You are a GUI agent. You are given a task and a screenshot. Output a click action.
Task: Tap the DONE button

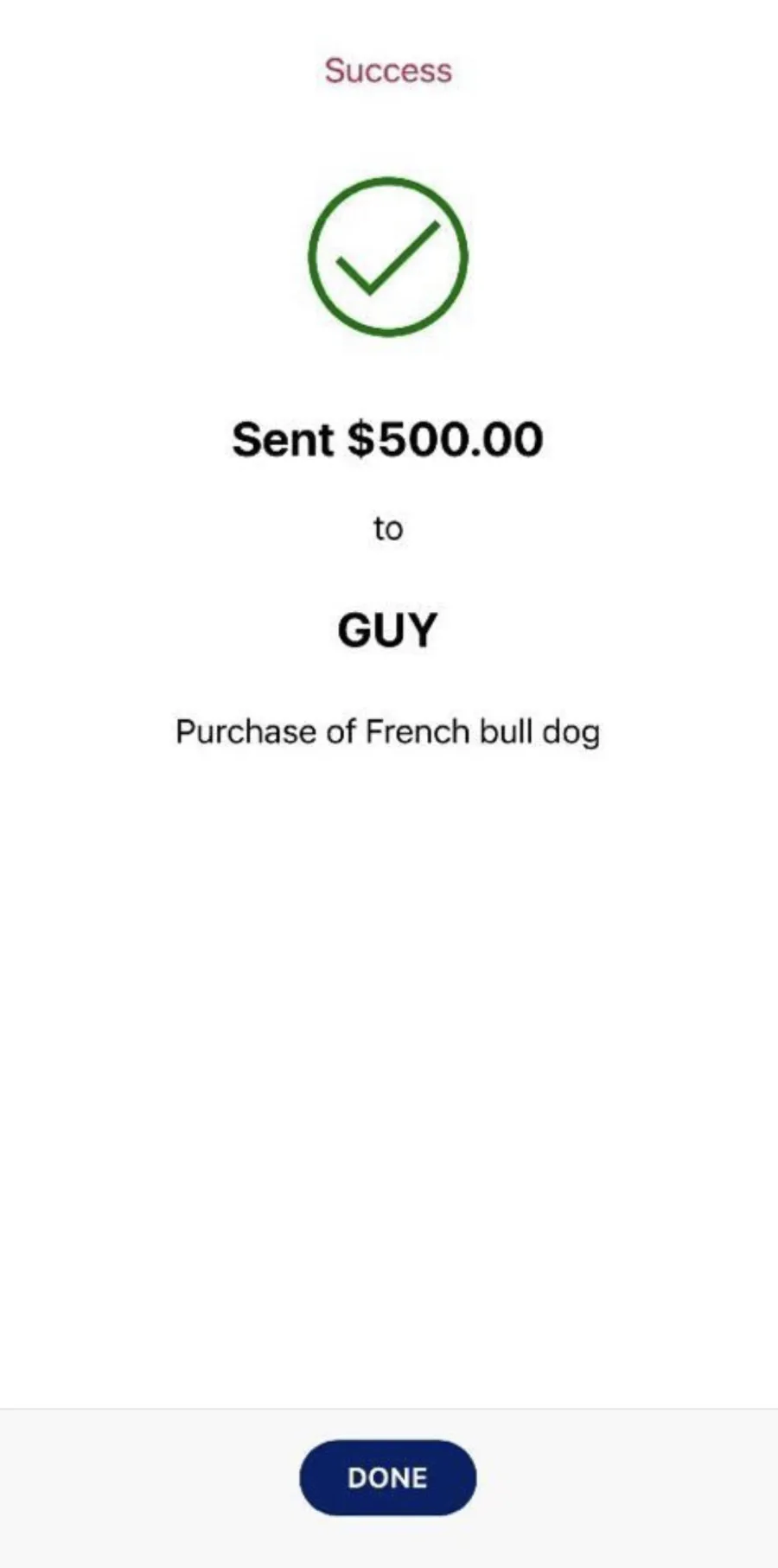(387, 1477)
